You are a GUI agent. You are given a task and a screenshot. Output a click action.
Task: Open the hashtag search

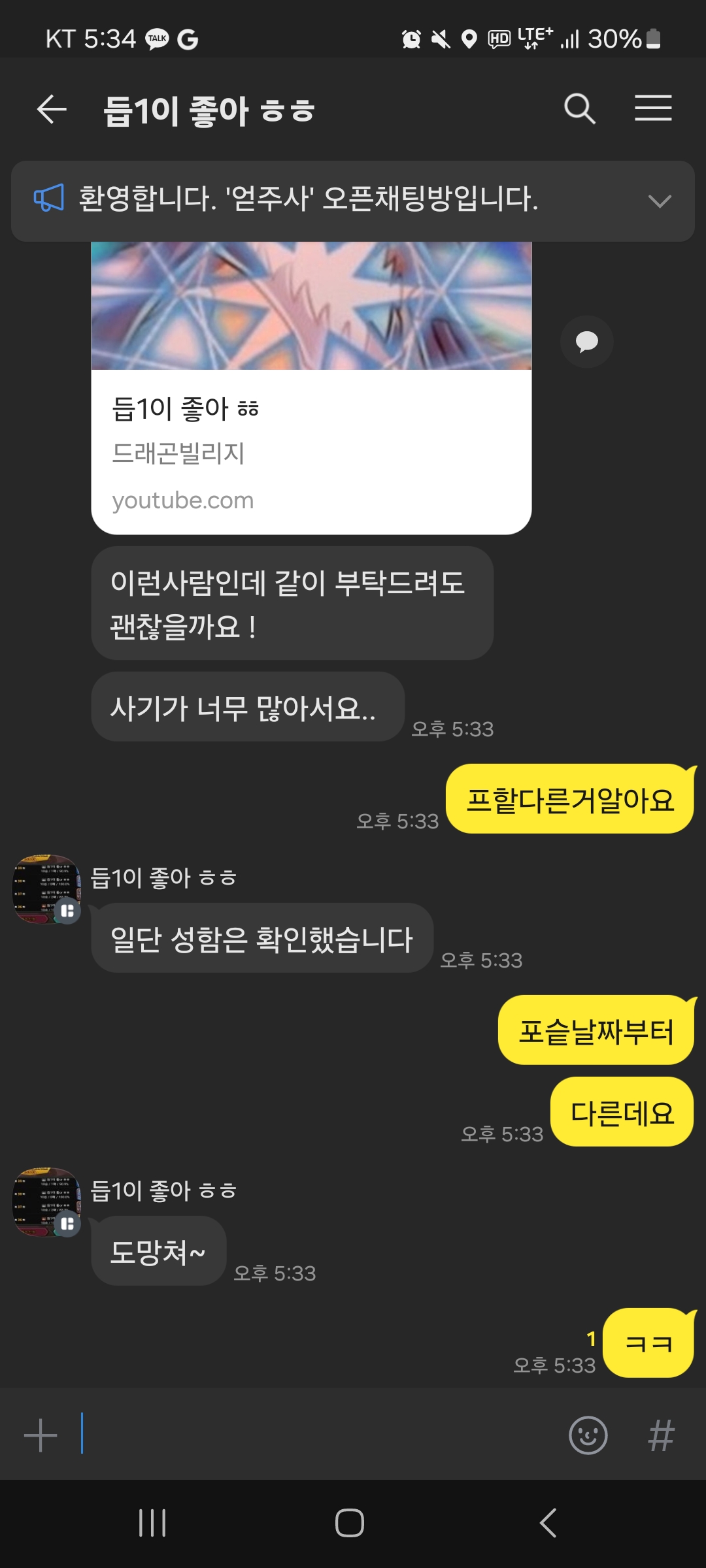coord(661,1435)
